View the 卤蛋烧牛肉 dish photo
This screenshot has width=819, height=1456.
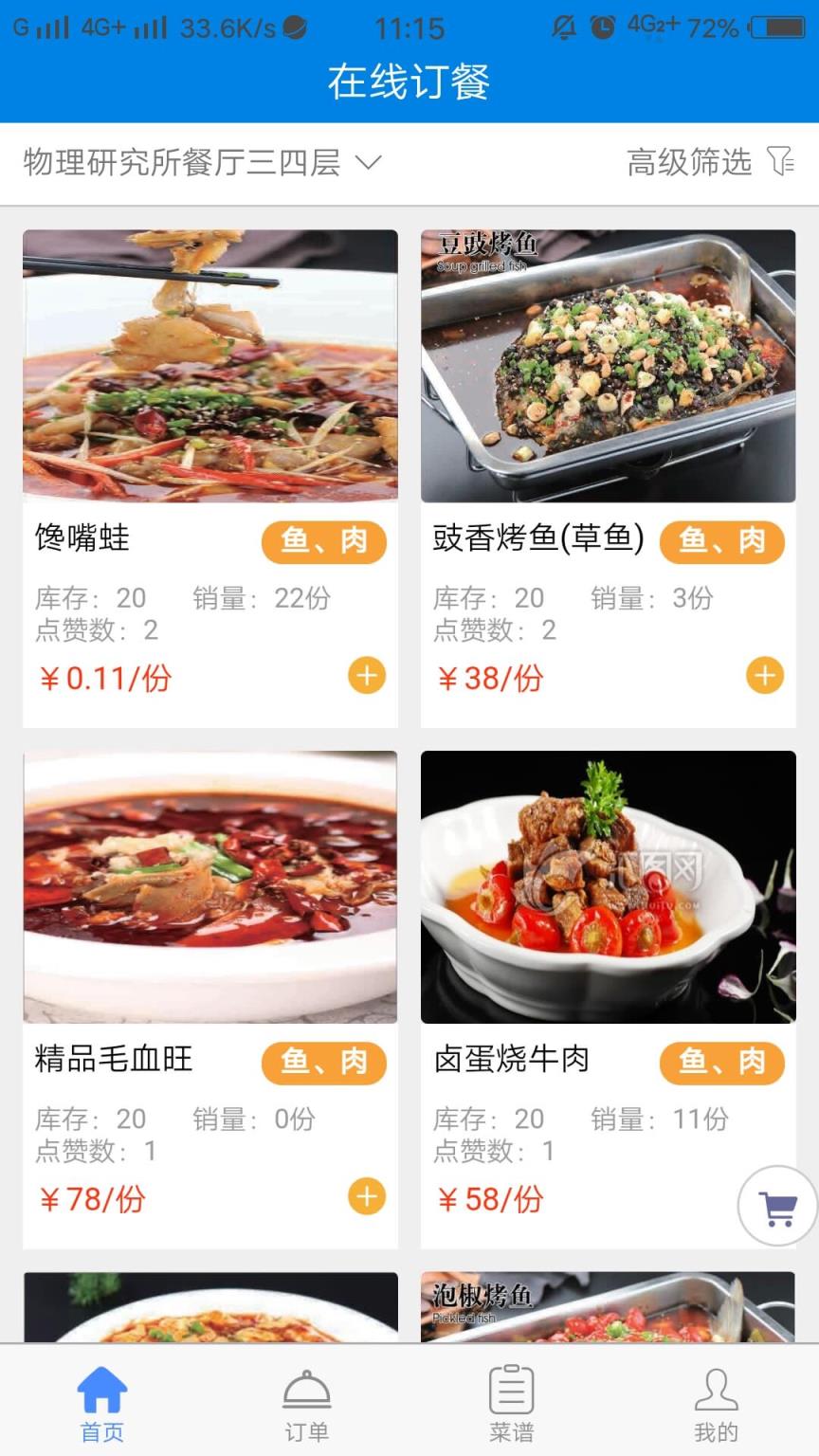pos(608,887)
